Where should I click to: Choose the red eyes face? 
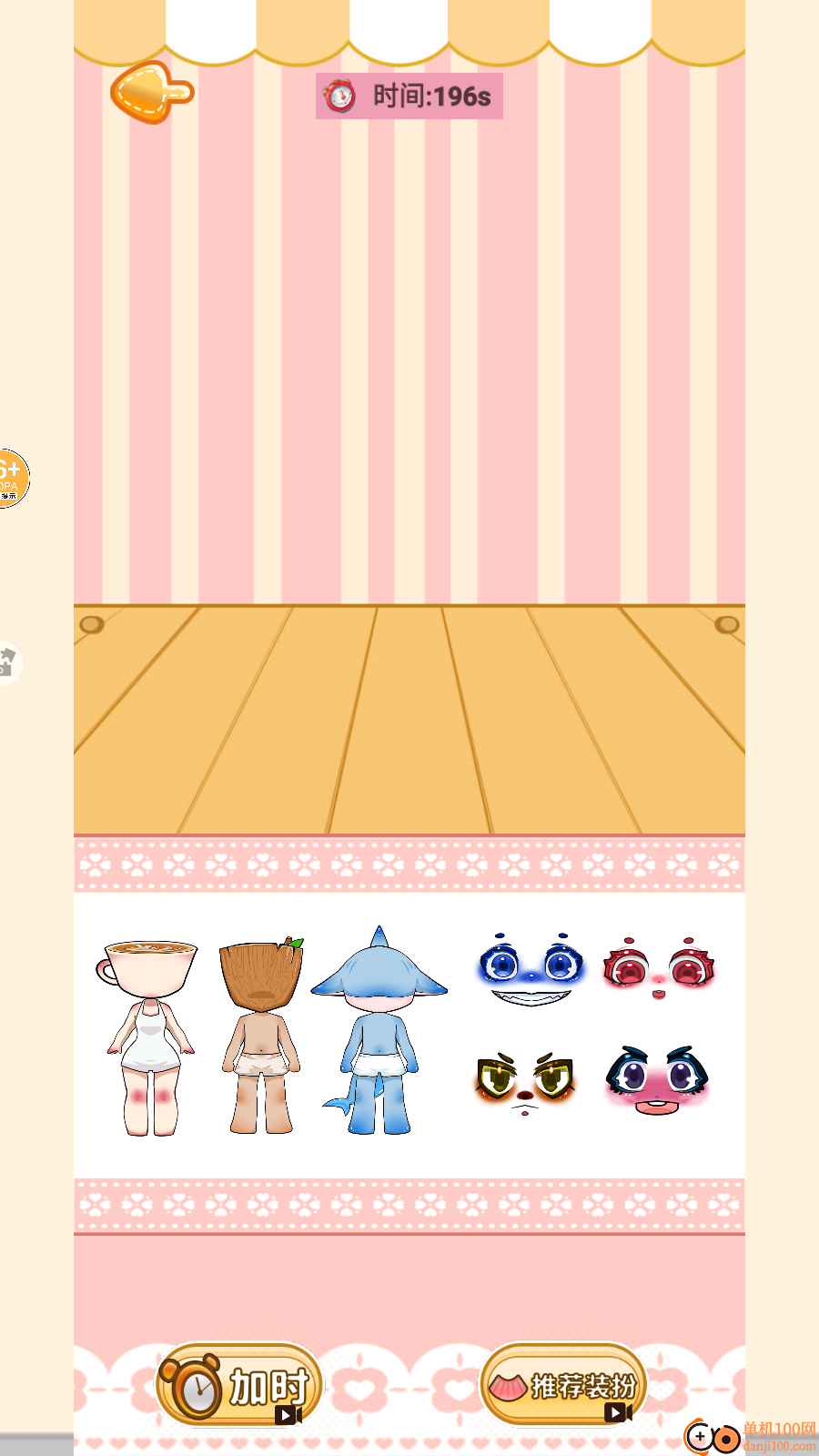click(x=659, y=968)
